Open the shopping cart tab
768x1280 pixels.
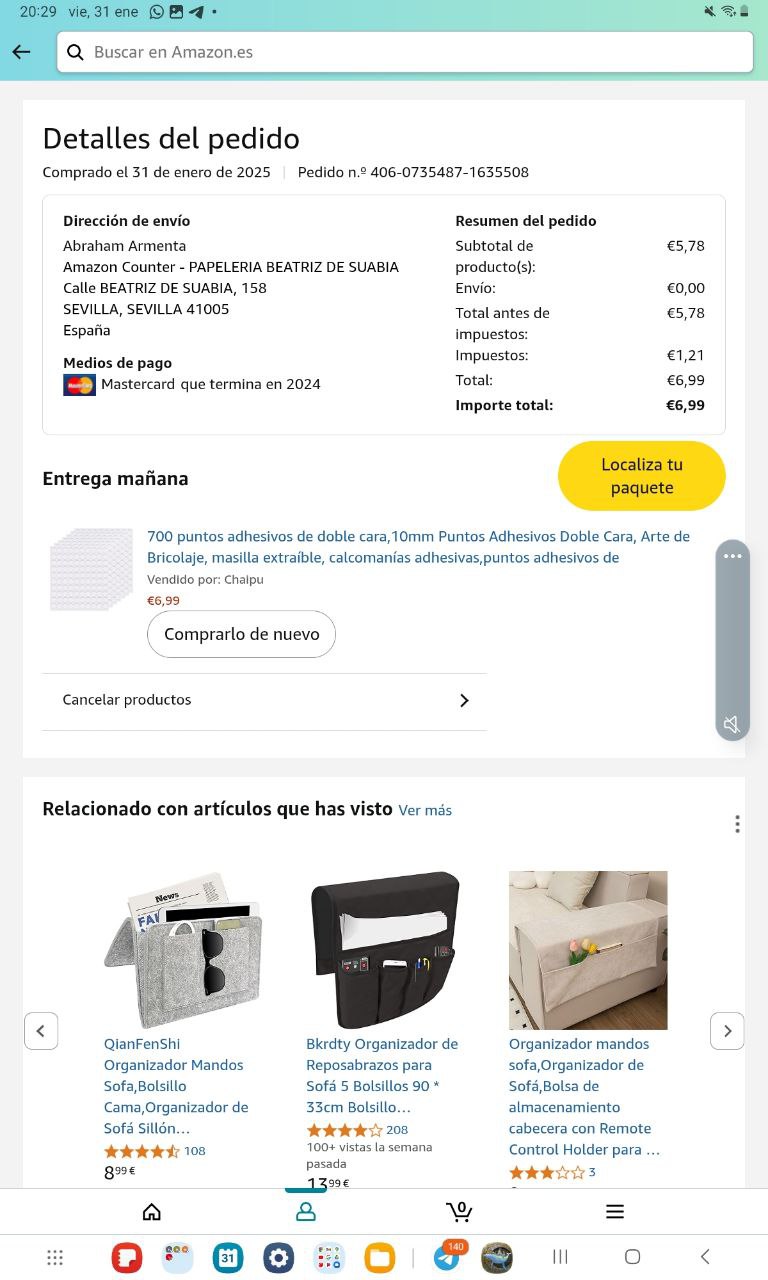[459, 1212]
